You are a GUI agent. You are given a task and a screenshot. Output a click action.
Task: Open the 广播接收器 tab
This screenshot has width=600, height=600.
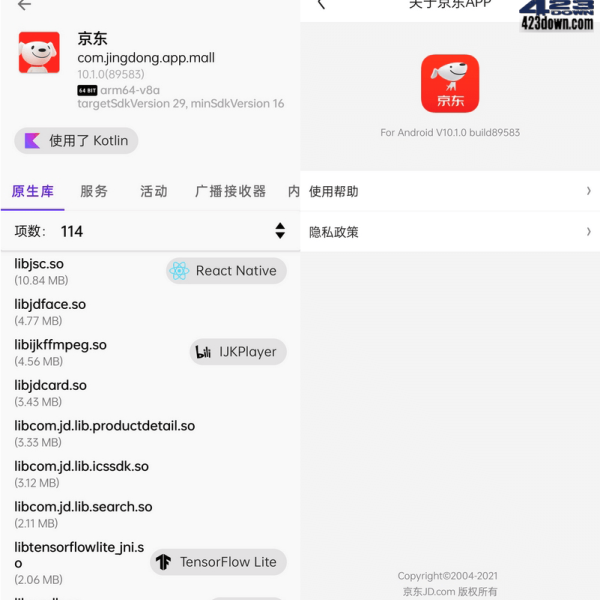coord(230,191)
